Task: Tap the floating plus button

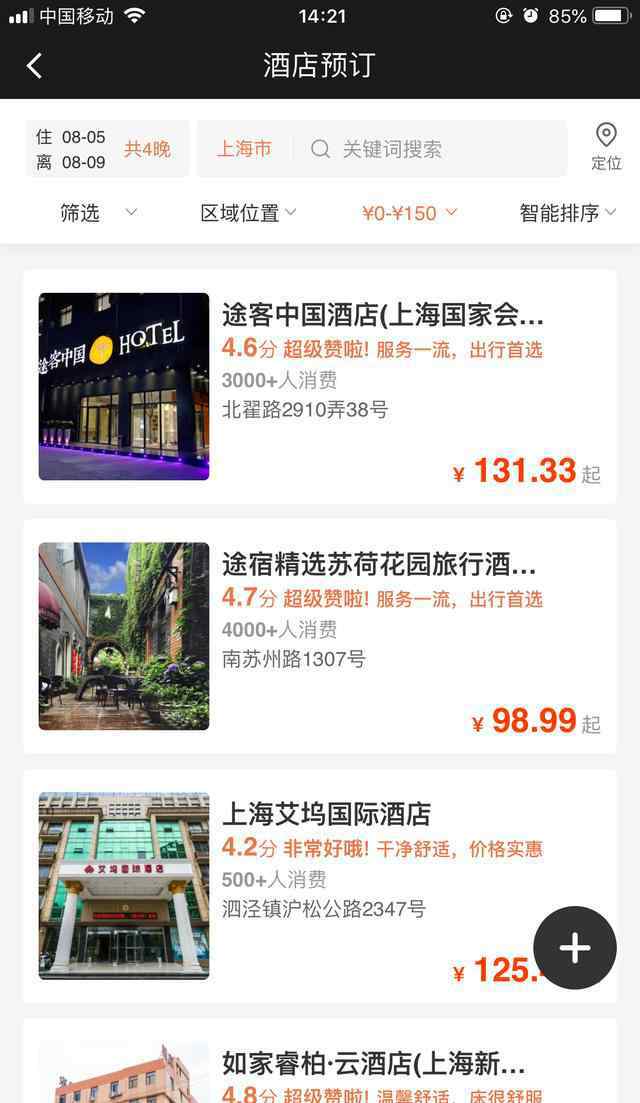Action: (575, 948)
